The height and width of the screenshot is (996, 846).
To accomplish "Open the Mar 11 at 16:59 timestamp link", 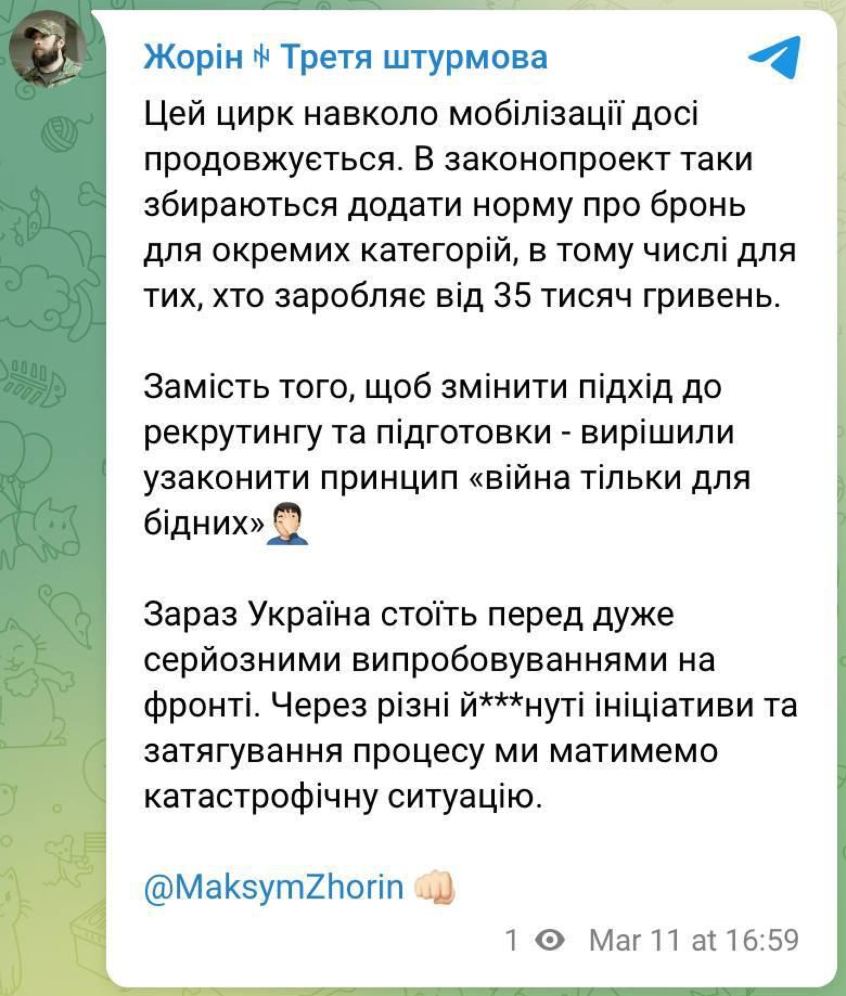I will coord(693,941).
